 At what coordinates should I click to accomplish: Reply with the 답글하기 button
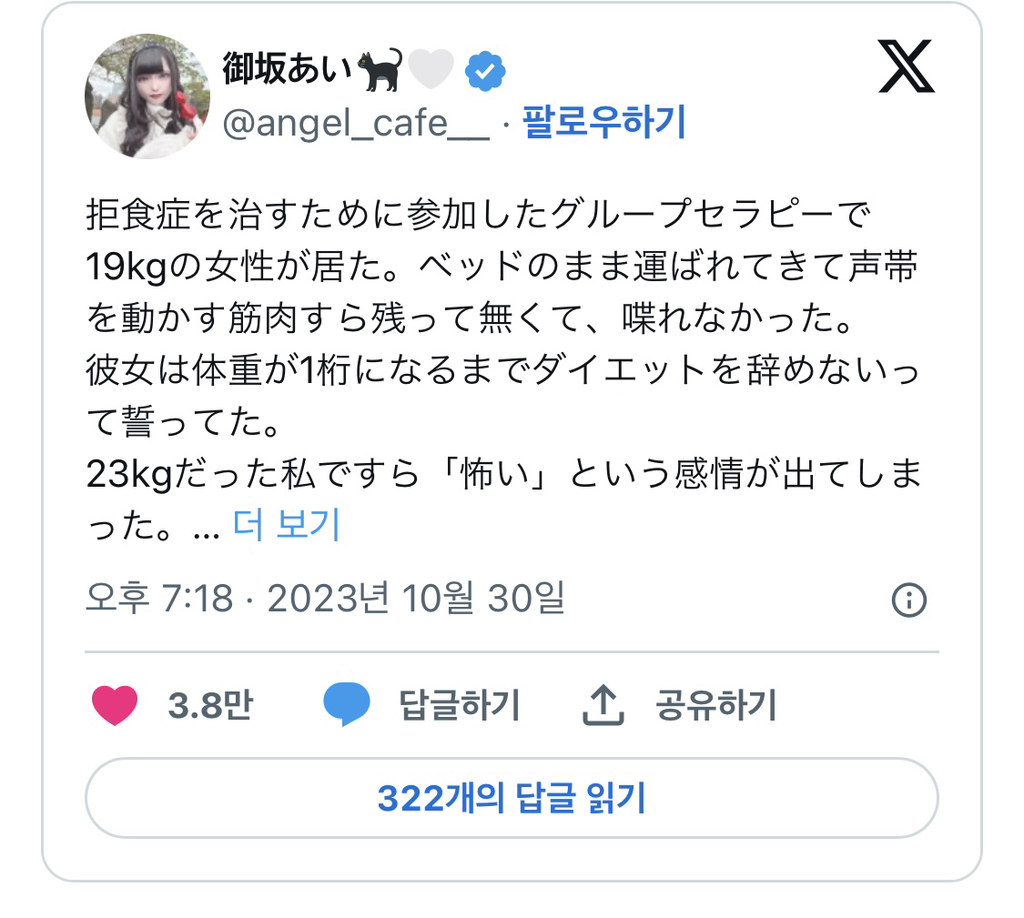click(423, 706)
